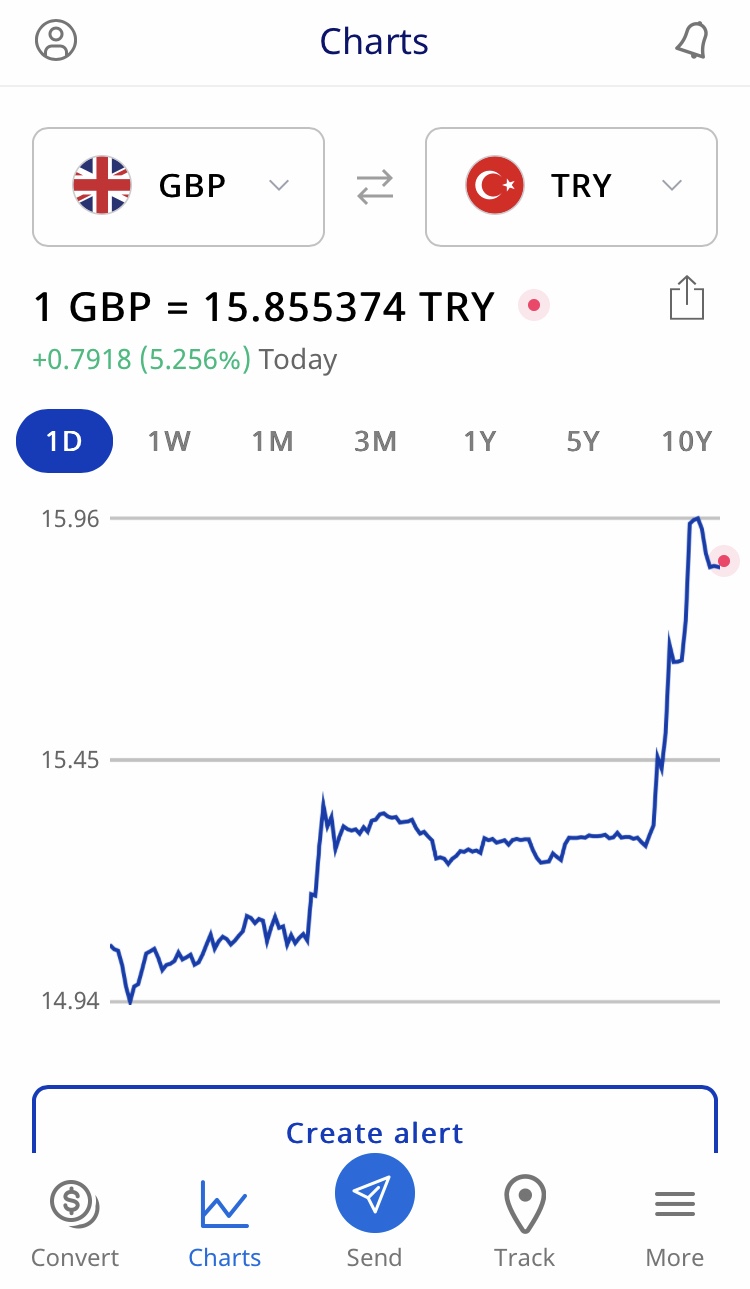View the 1Y chart range

pos(480,441)
